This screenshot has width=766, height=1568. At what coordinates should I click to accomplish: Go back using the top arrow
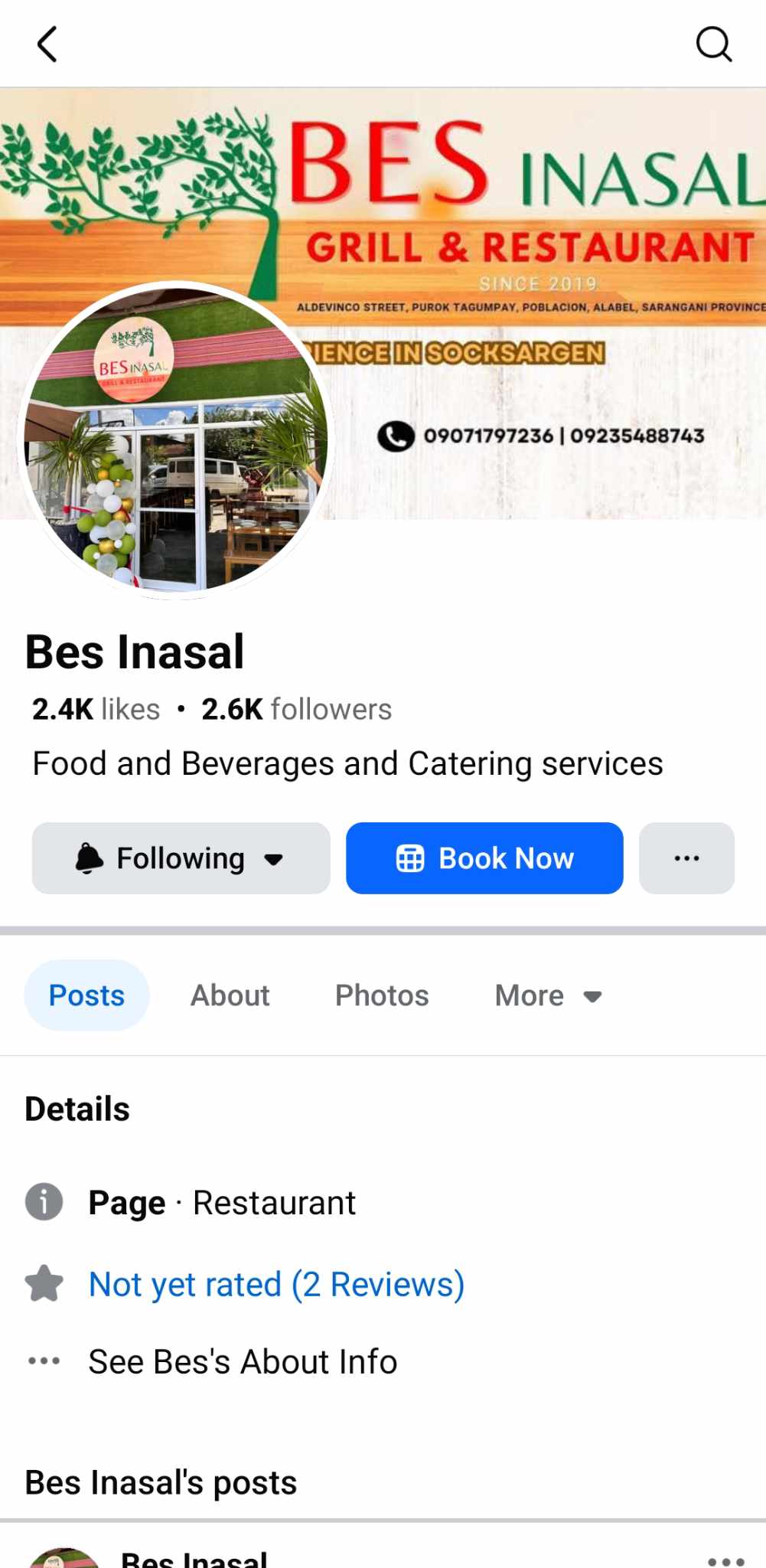(x=47, y=44)
